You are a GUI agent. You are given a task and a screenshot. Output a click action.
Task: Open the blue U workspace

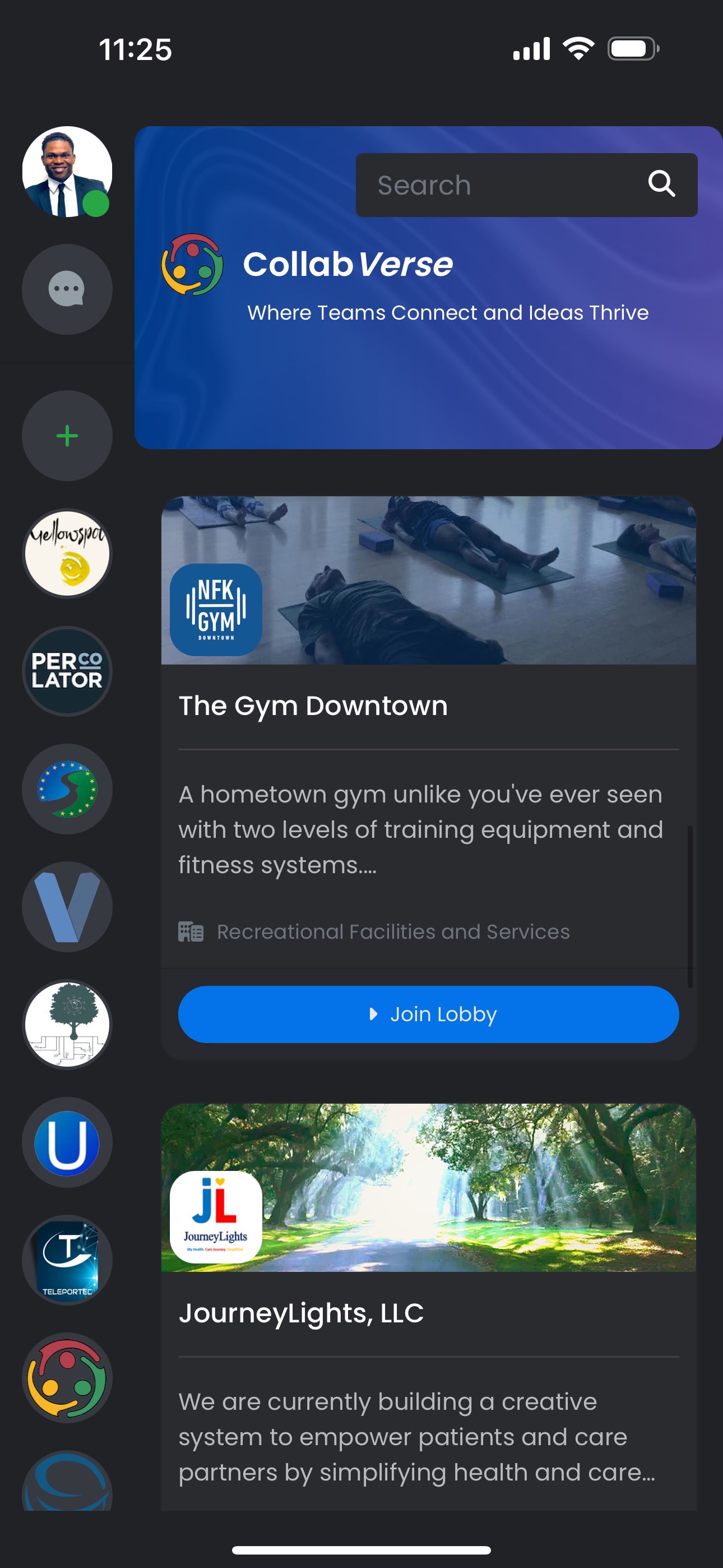tap(67, 1142)
